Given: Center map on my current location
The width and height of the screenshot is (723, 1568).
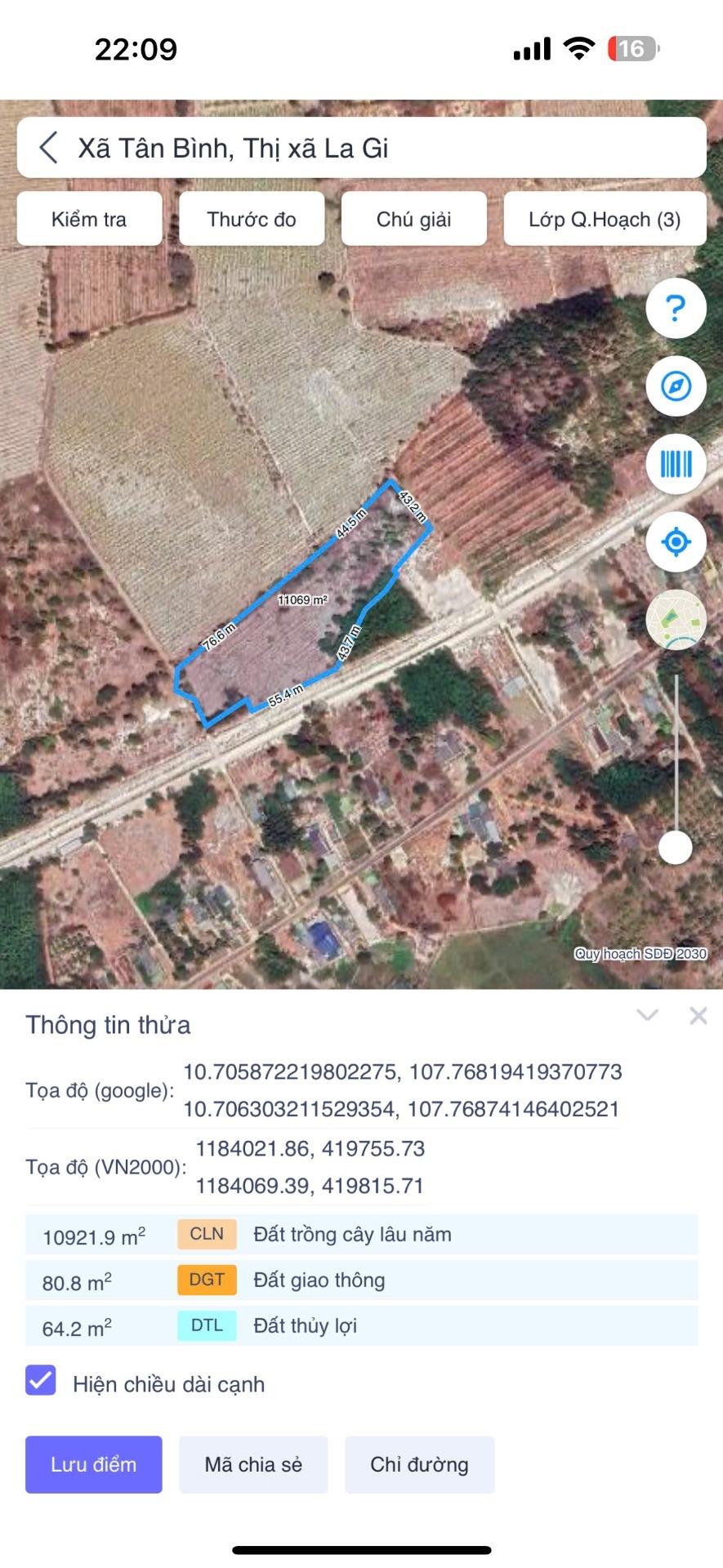Looking at the screenshot, I should click(x=676, y=541).
